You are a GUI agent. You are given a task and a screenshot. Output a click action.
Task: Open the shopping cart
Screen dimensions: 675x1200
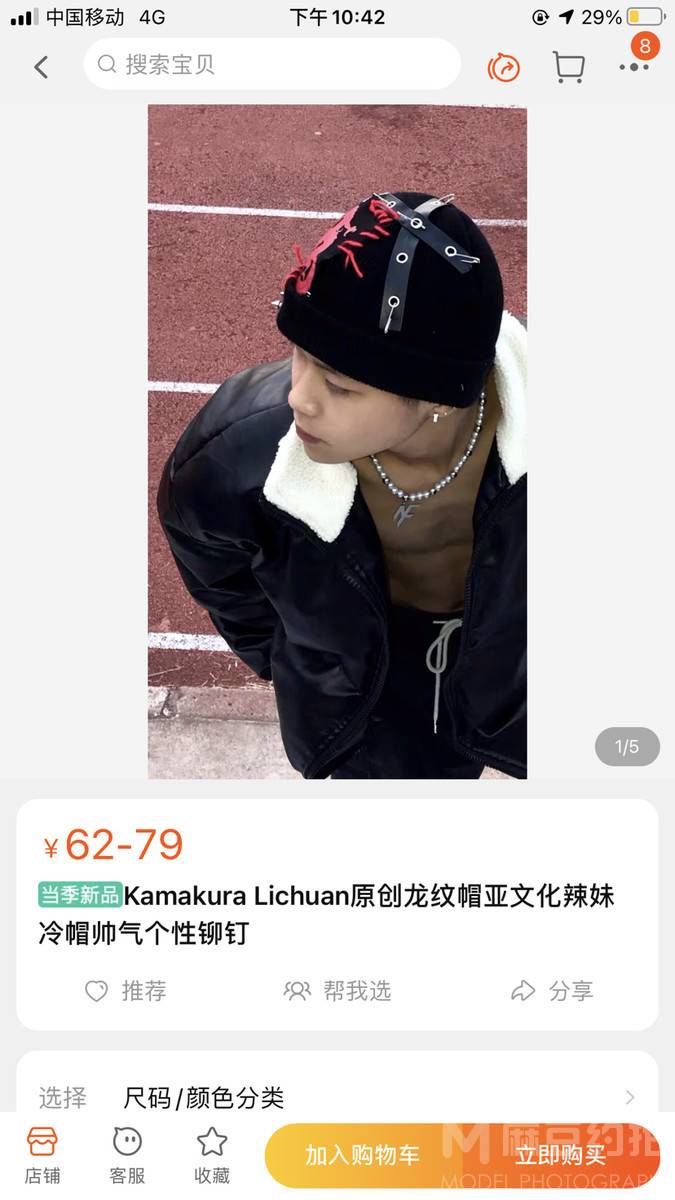[x=568, y=67]
